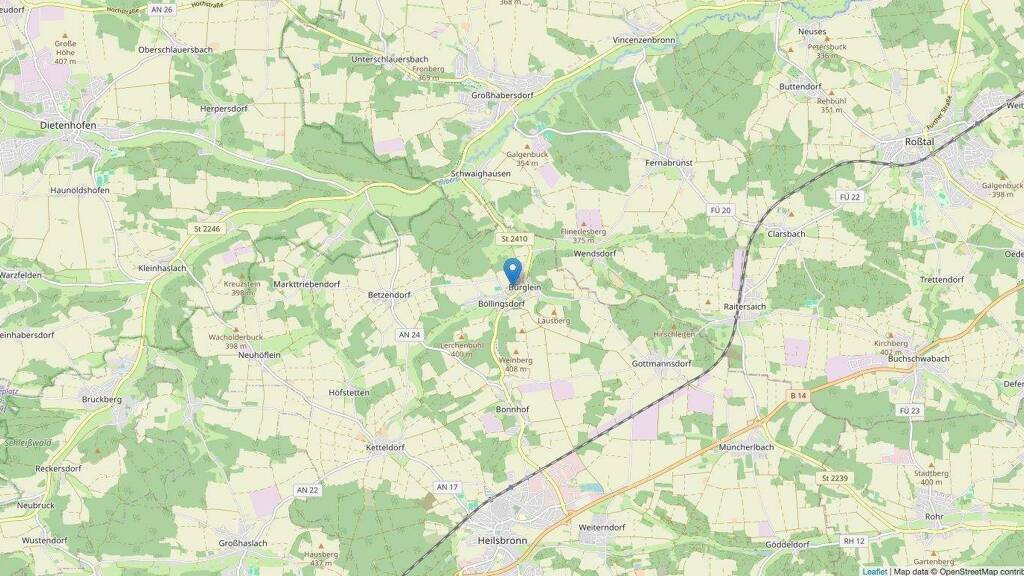Tap the blue location marker at Bürglein
The height and width of the screenshot is (576, 1024).
coord(512,271)
